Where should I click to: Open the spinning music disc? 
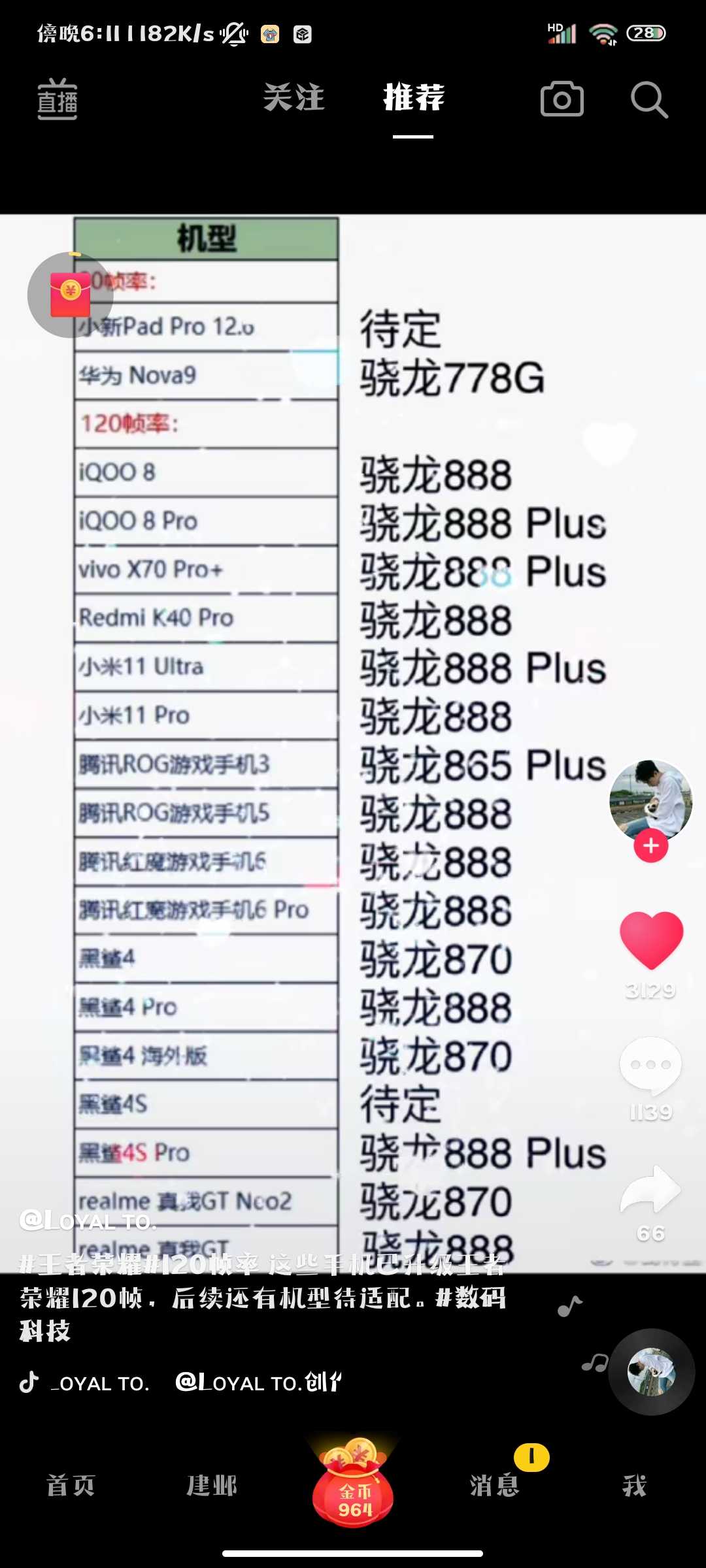click(x=651, y=1372)
